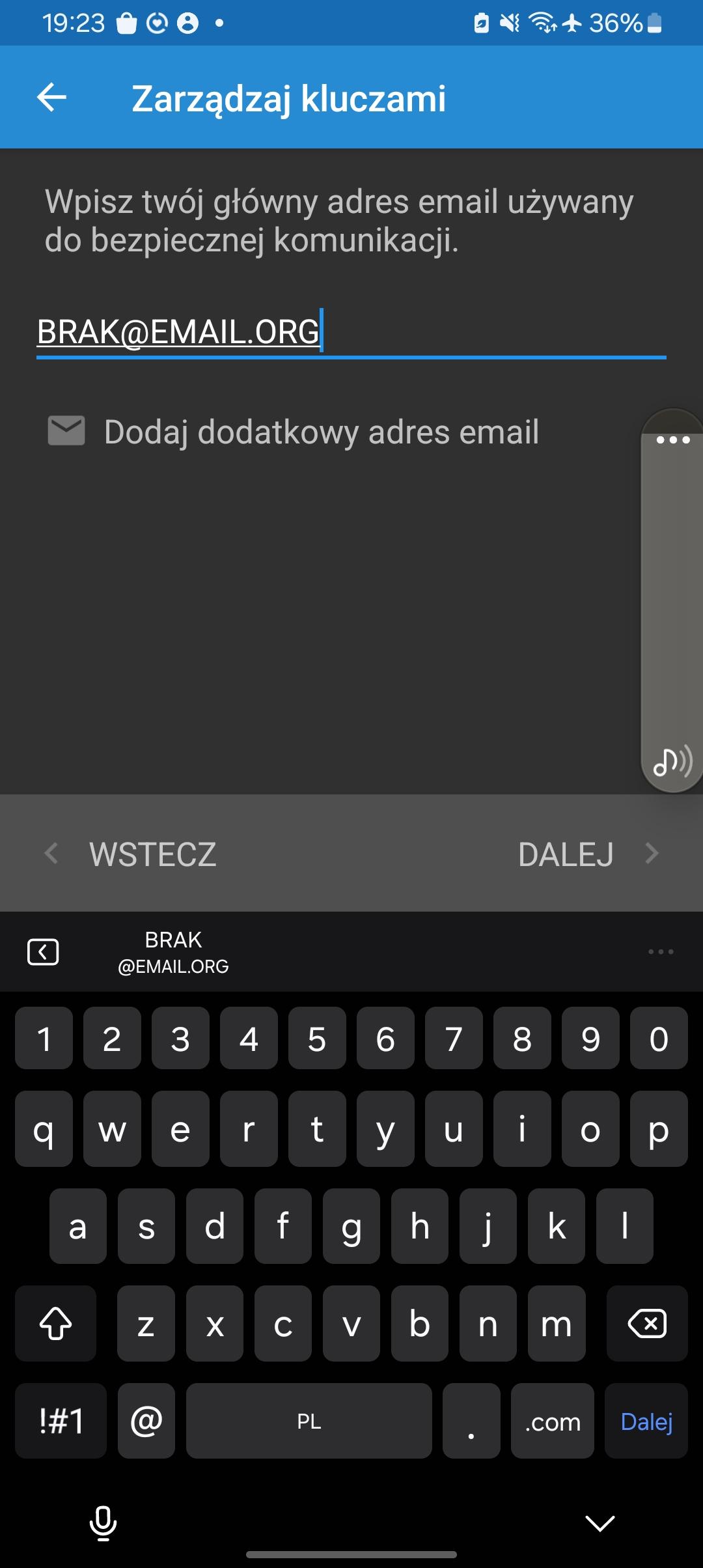Tap the @ key on the keyboard

pyautogui.click(x=146, y=1421)
